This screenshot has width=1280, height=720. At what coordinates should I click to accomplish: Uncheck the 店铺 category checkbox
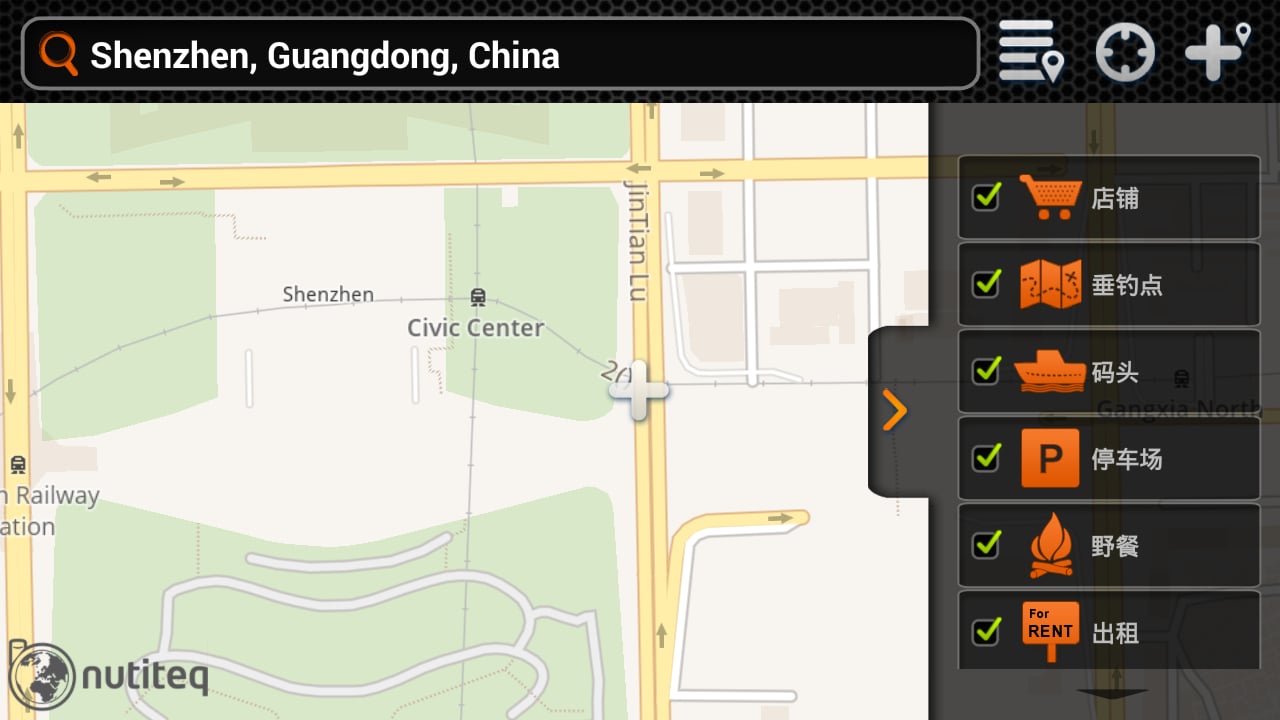click(x=986, y=197)
